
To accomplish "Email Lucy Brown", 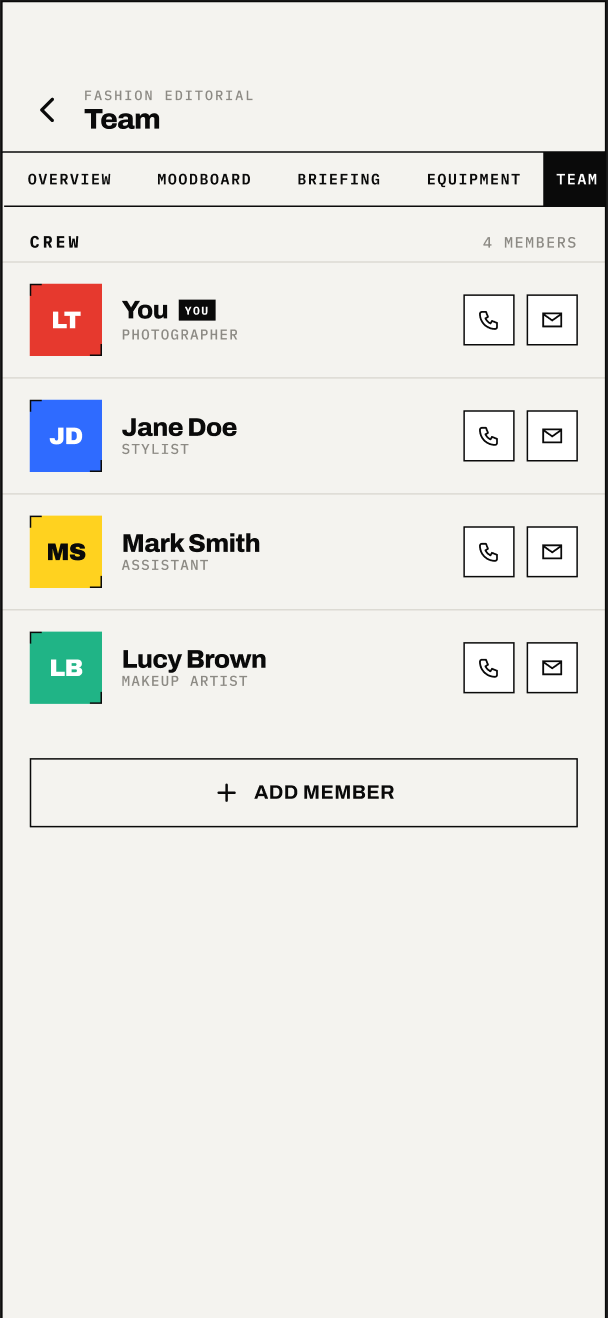I will coord(552,668).
